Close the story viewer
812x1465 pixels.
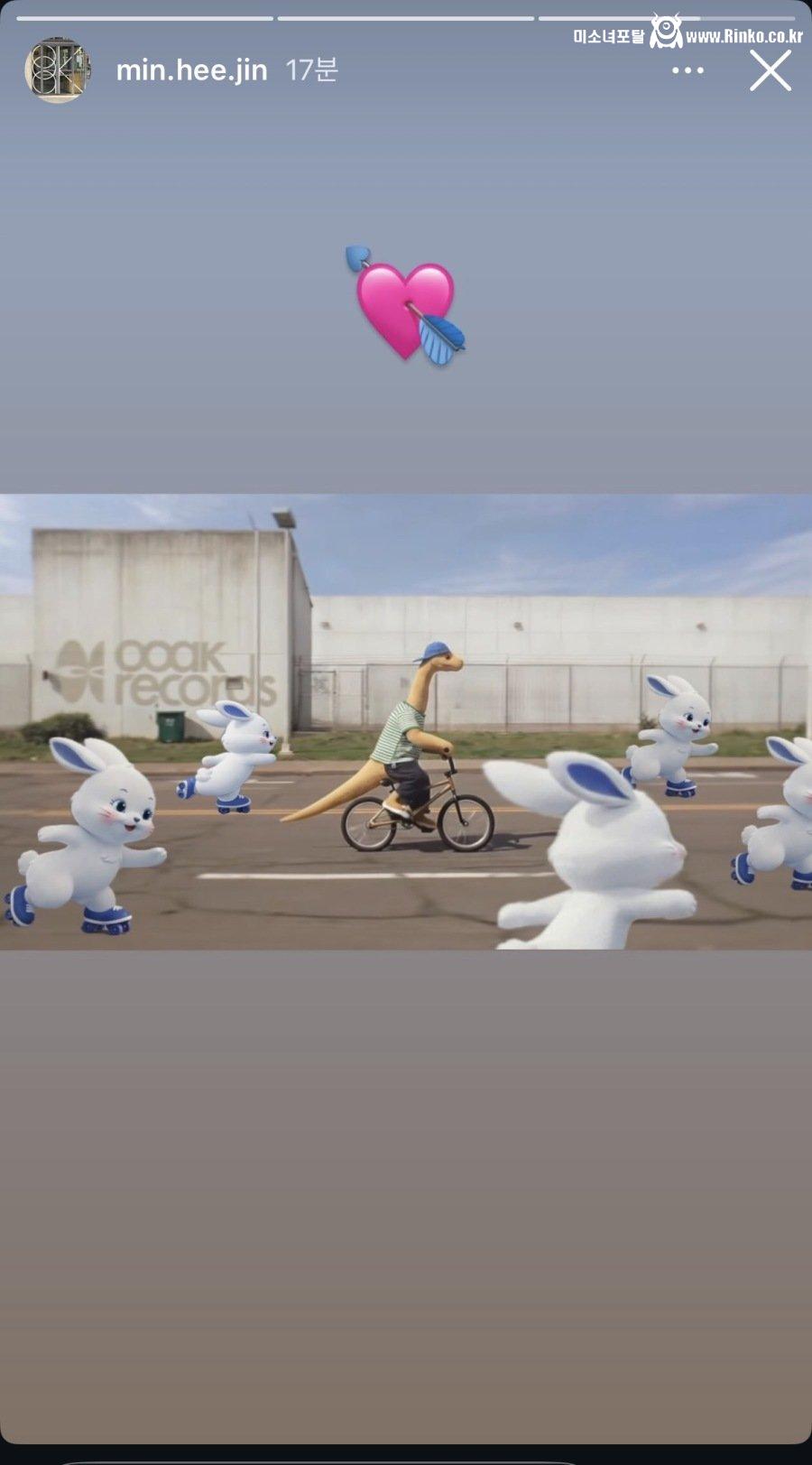pyautogui.click(x=770, y=70)
